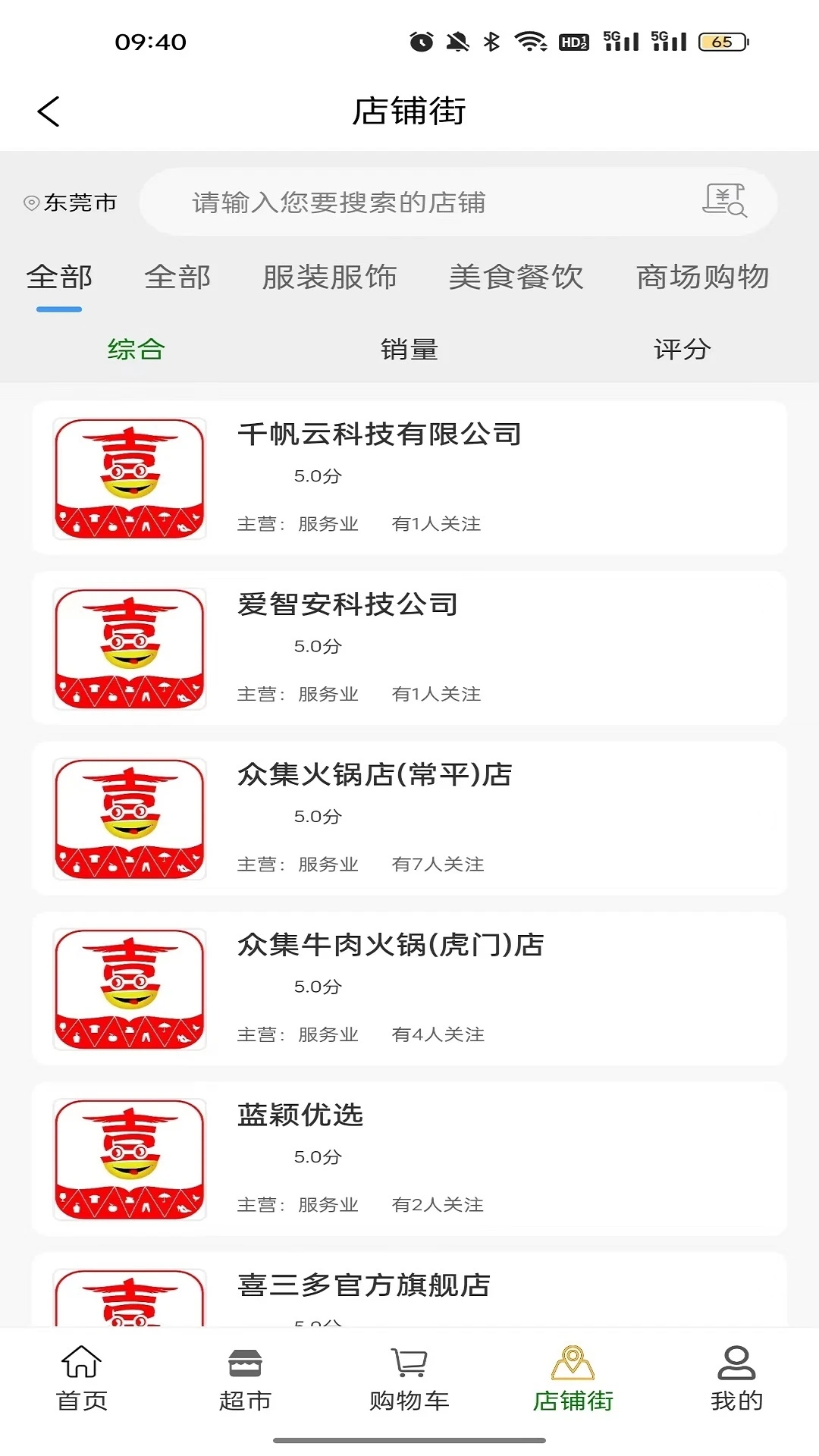This screenshot has width=819, height=1456.
Task: Check the battery indicator showing 65
Action: [x=722, y=42]
